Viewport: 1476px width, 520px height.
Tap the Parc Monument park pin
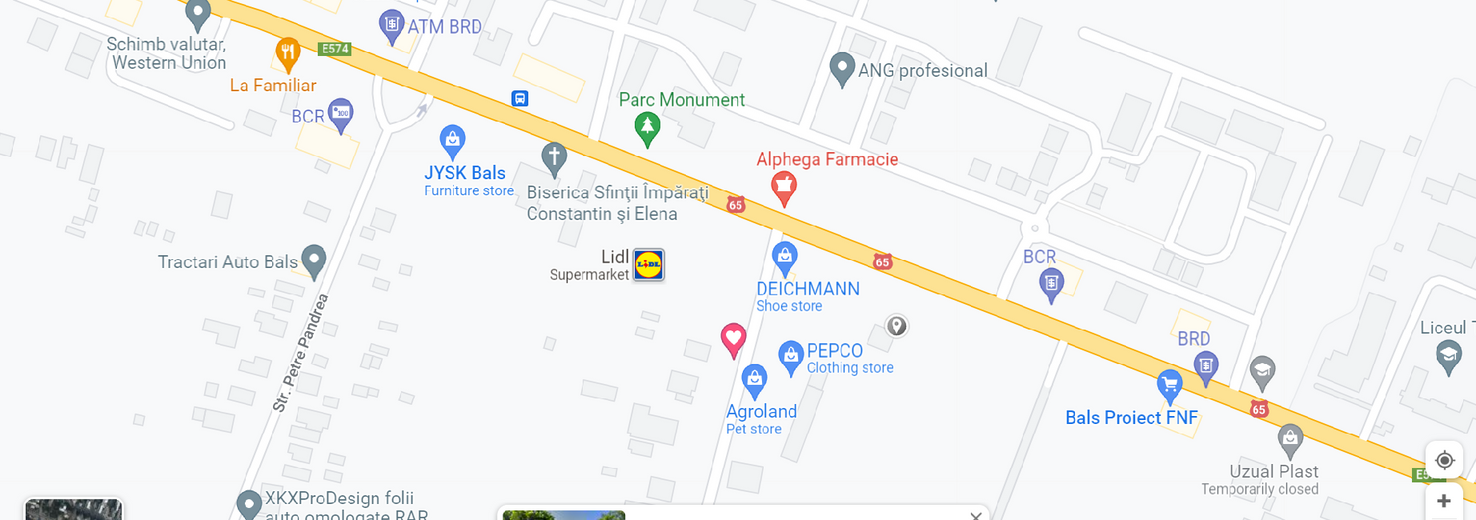[648, 127]
